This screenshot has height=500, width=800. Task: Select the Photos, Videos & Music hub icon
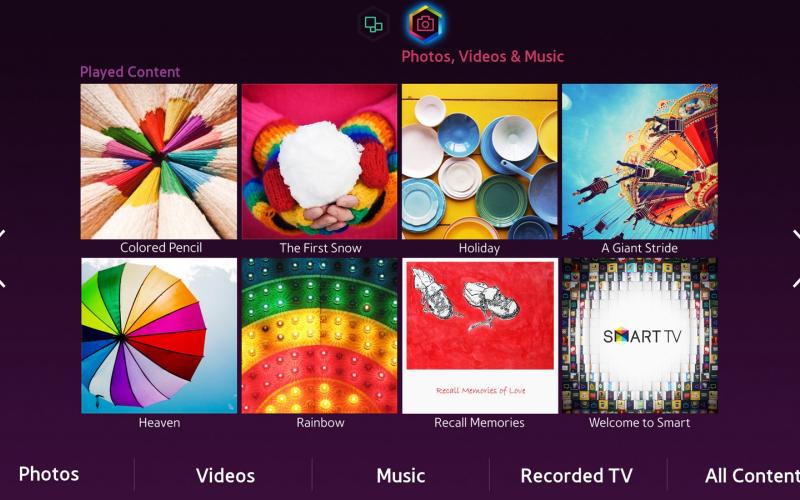pos(425,24)
